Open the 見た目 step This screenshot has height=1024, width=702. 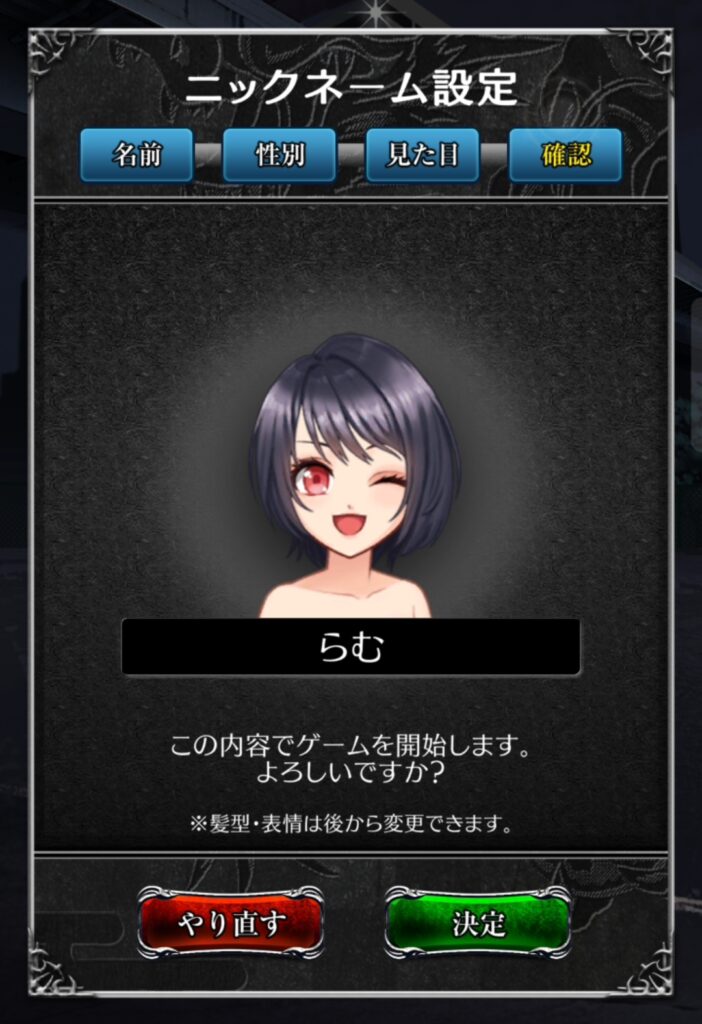point(422,155)
